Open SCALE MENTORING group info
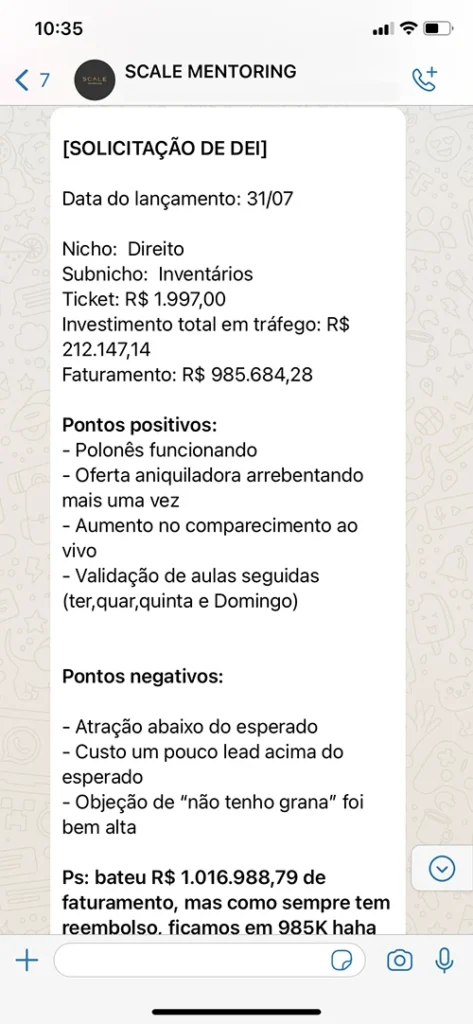 click(210, 71)
